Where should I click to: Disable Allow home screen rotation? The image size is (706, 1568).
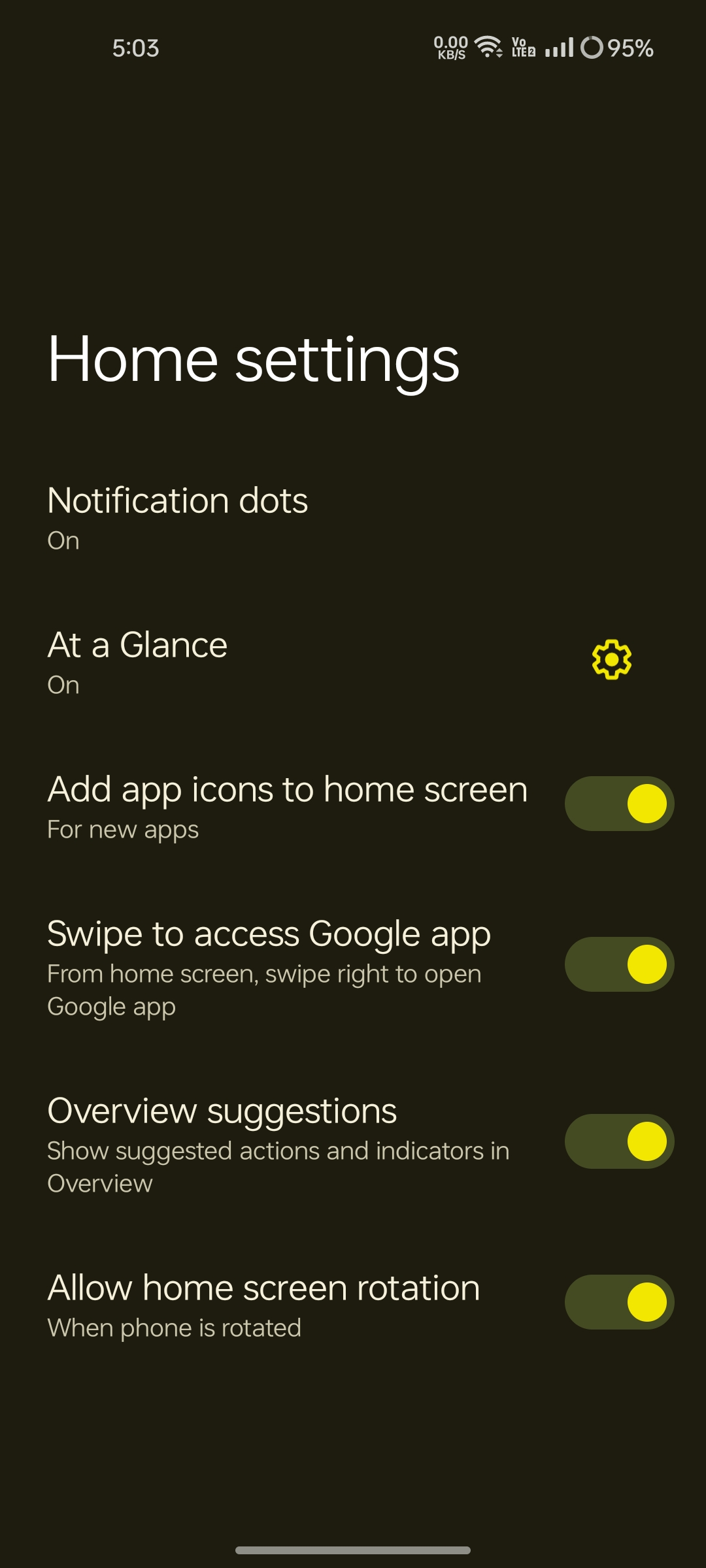(619, 1302)
